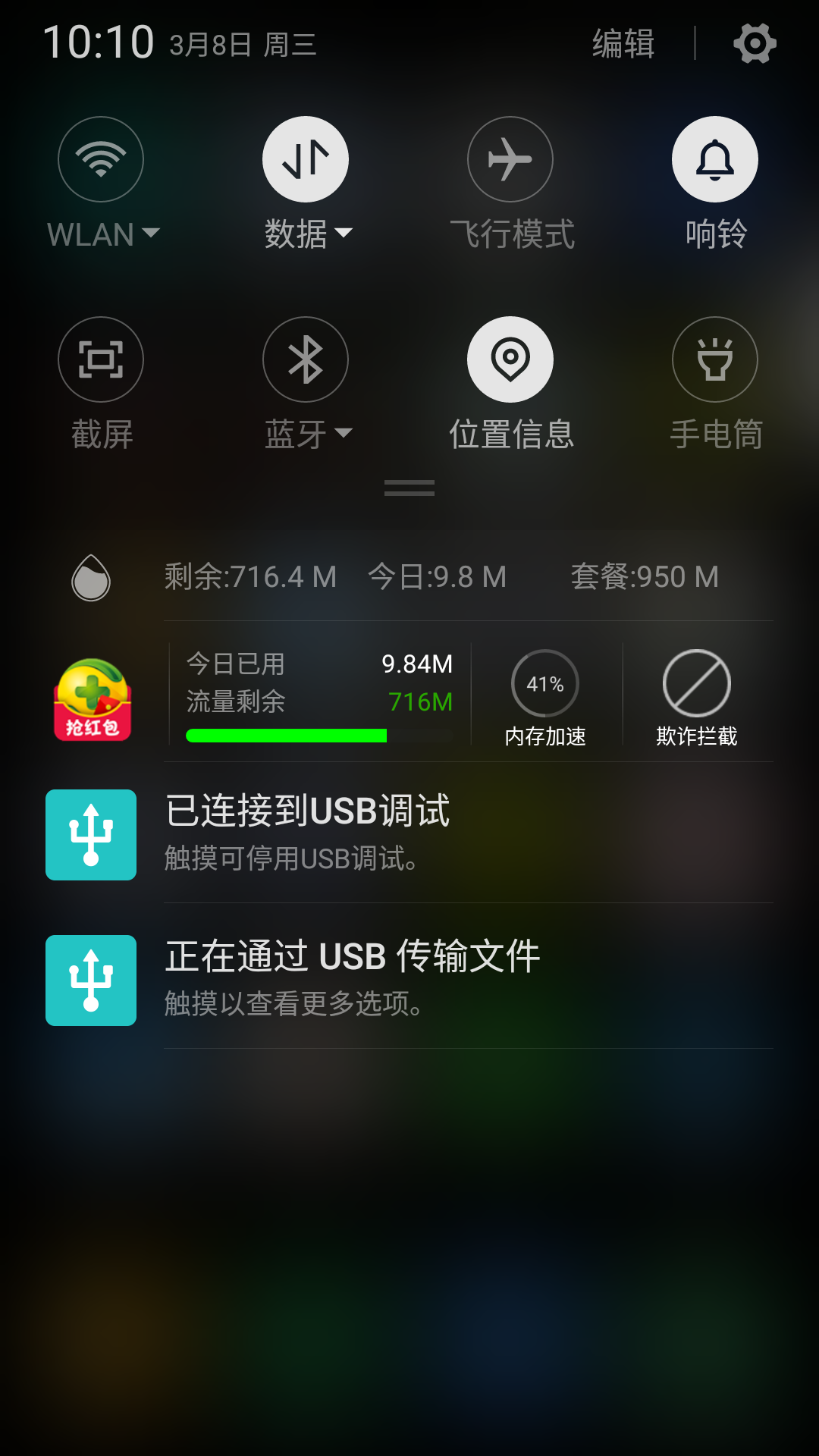Enable 飞行模式 airplane mode

510,159
